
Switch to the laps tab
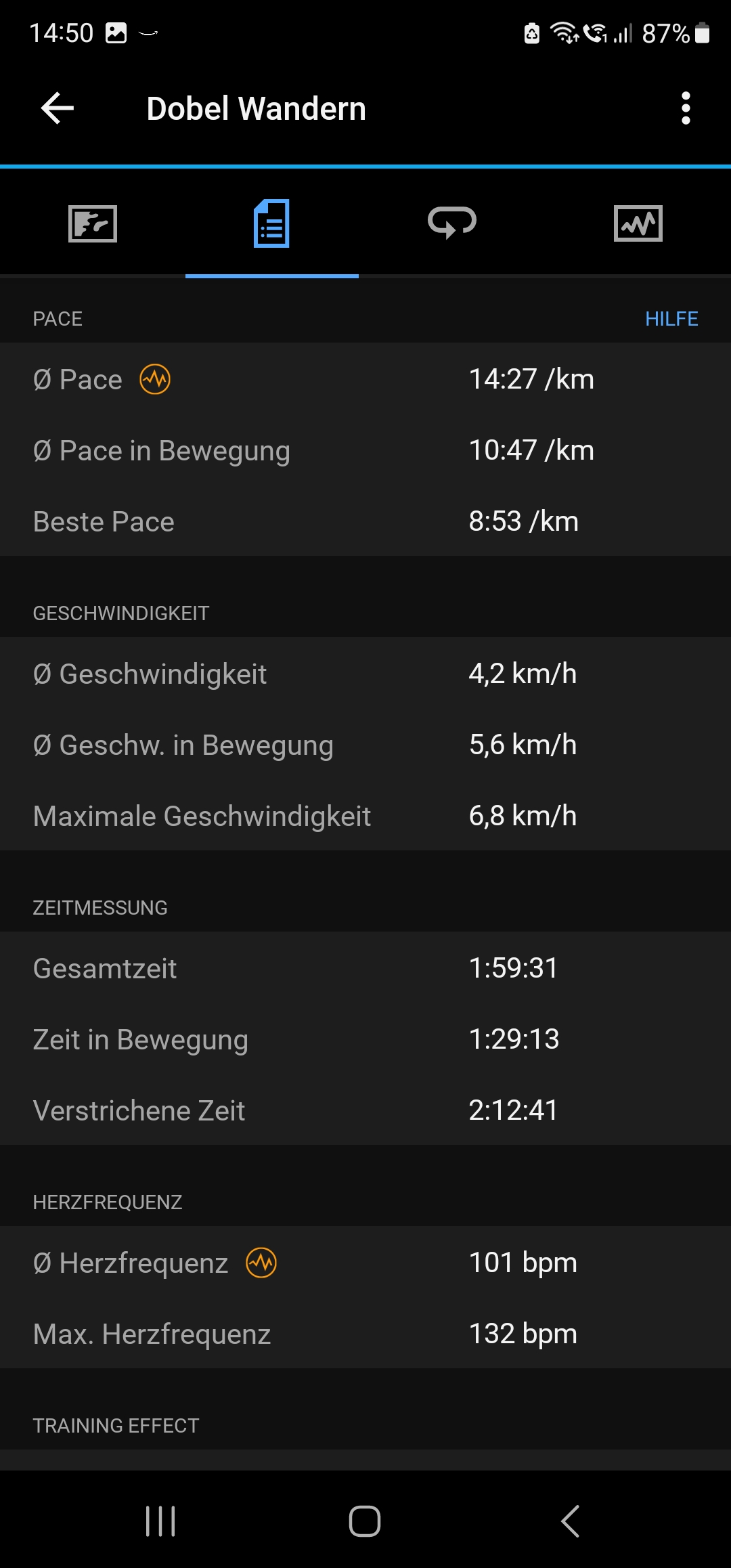452,223
